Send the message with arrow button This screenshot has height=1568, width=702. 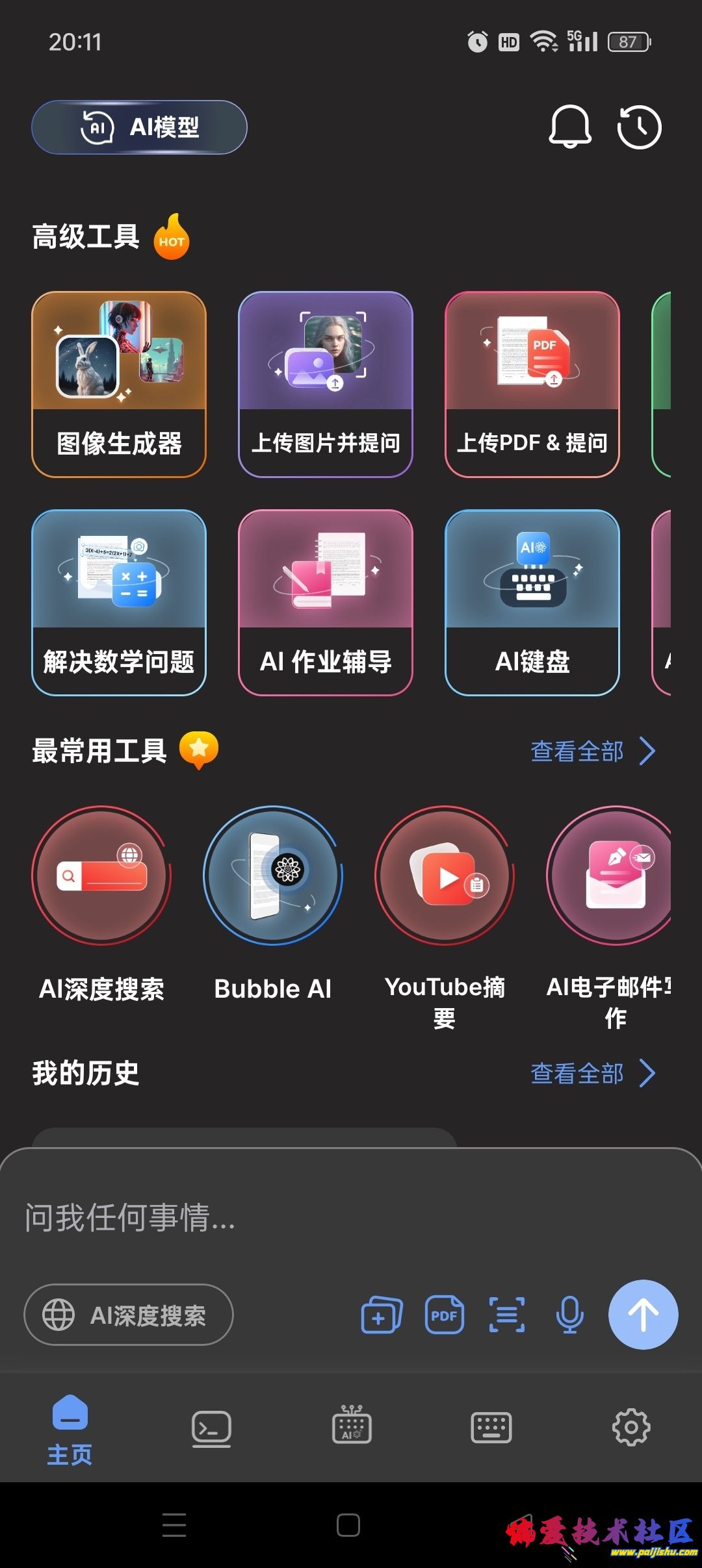click(x=643, y=1315)
